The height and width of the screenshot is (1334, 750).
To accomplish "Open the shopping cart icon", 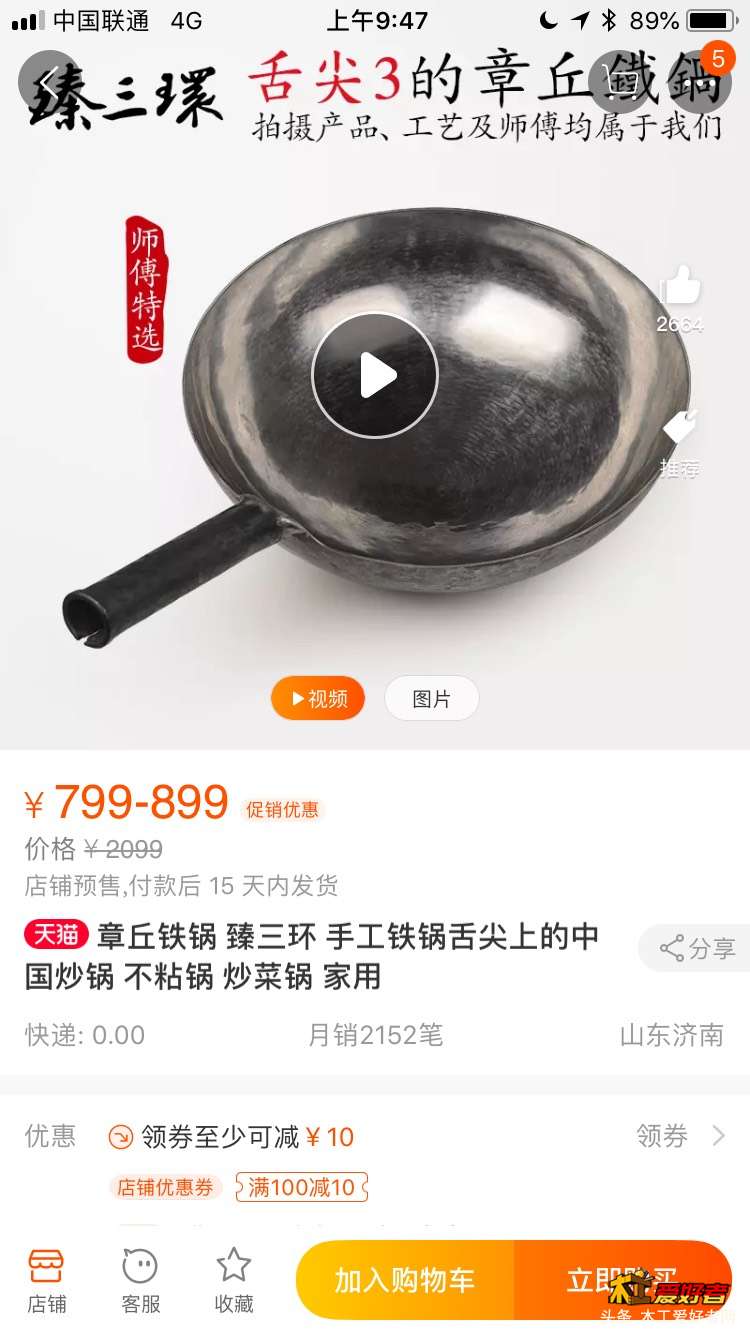I will (x=619, y=81).
